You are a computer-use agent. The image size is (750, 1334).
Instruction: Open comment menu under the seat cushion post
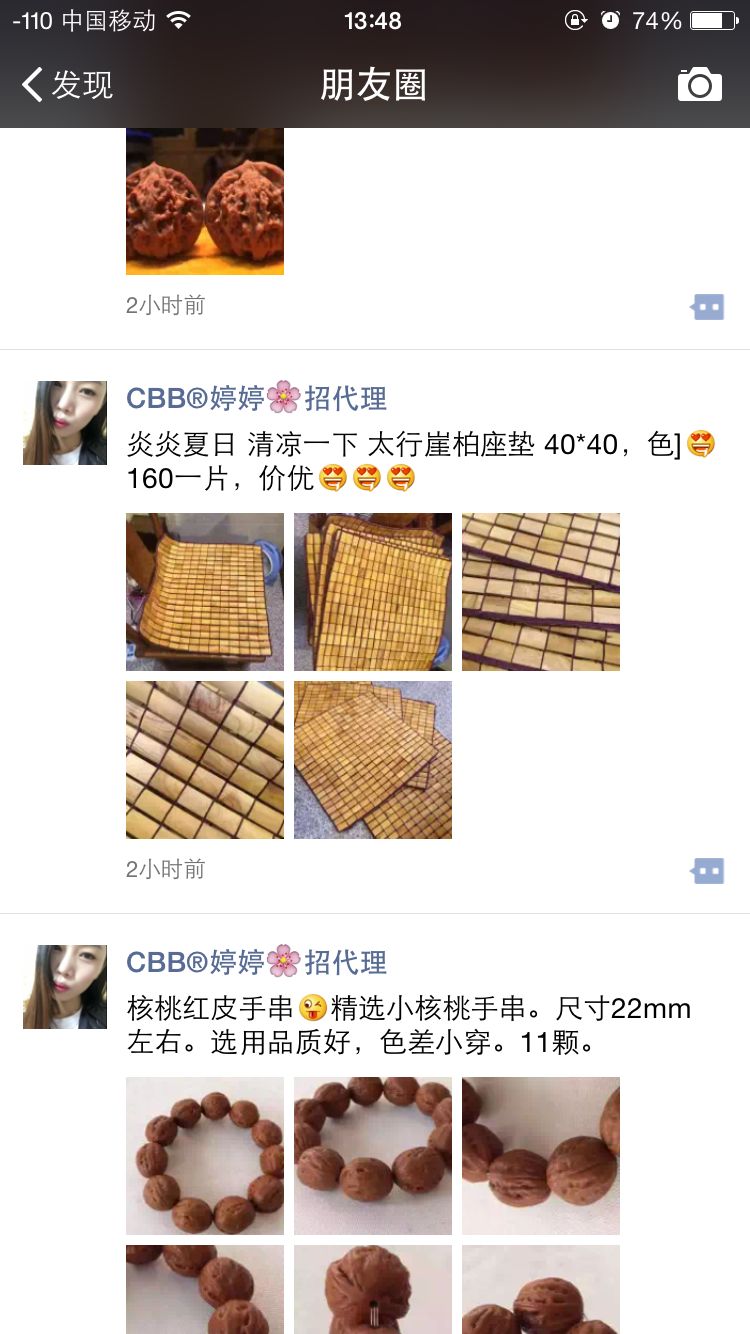(x=707, y=871)
